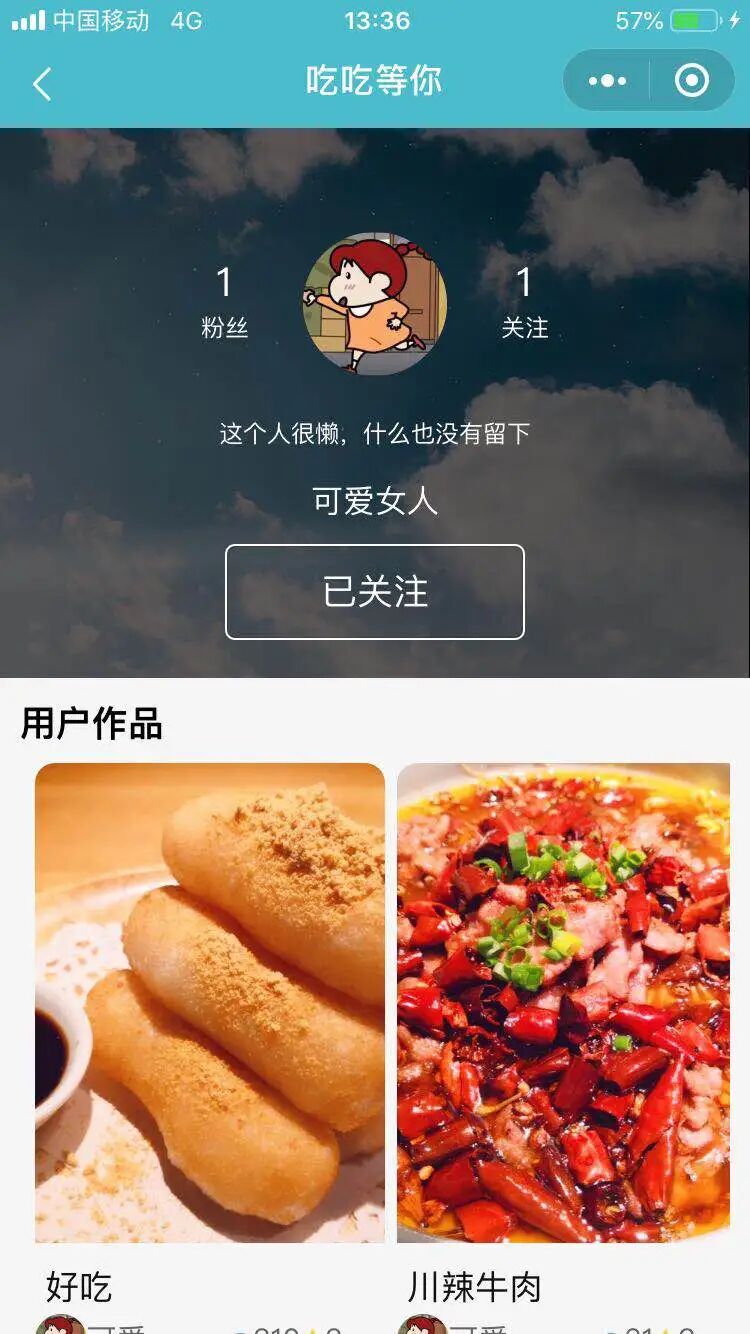
Task: Close the mini program with the circle button
Action: pyautogui.click(x=692, y=81)
